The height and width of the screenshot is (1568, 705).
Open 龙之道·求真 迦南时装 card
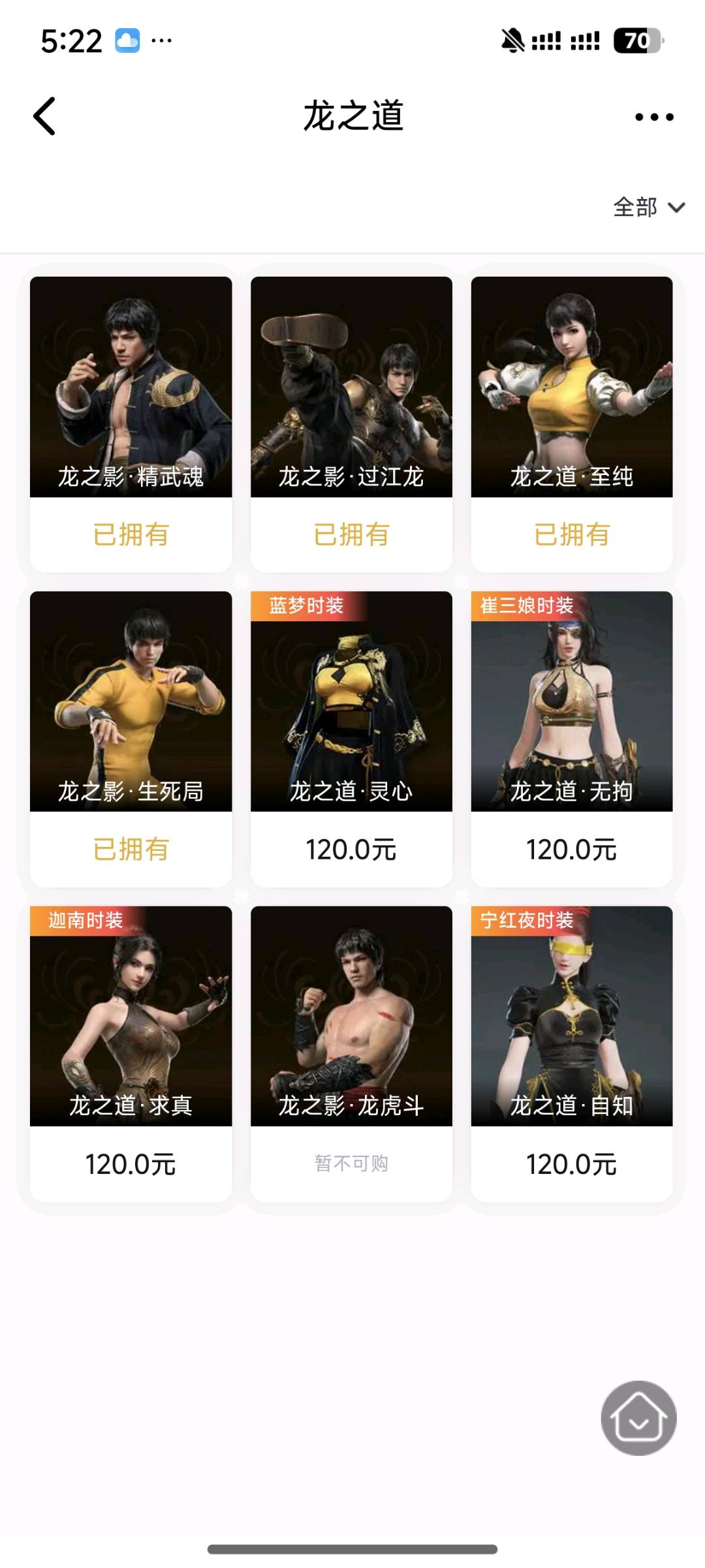[x=131, y=1017]
